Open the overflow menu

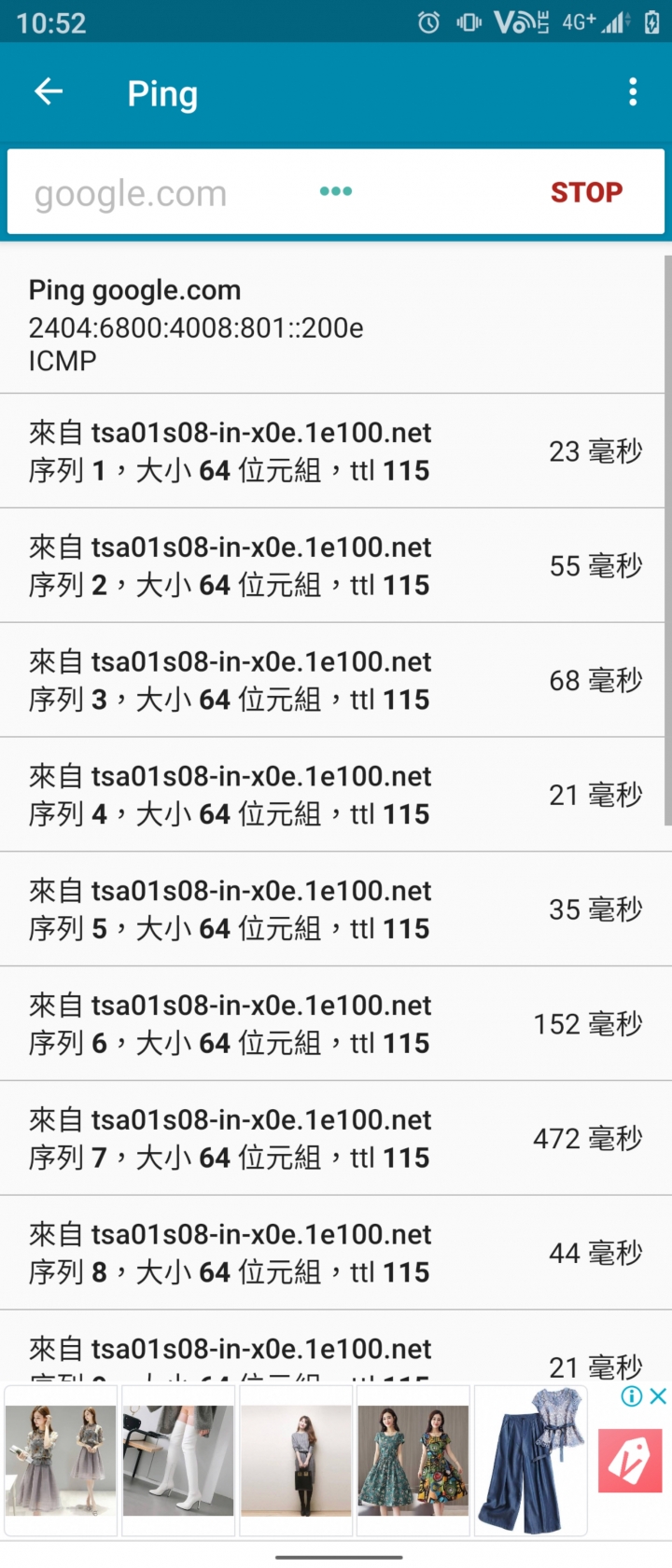coord(633,92)
